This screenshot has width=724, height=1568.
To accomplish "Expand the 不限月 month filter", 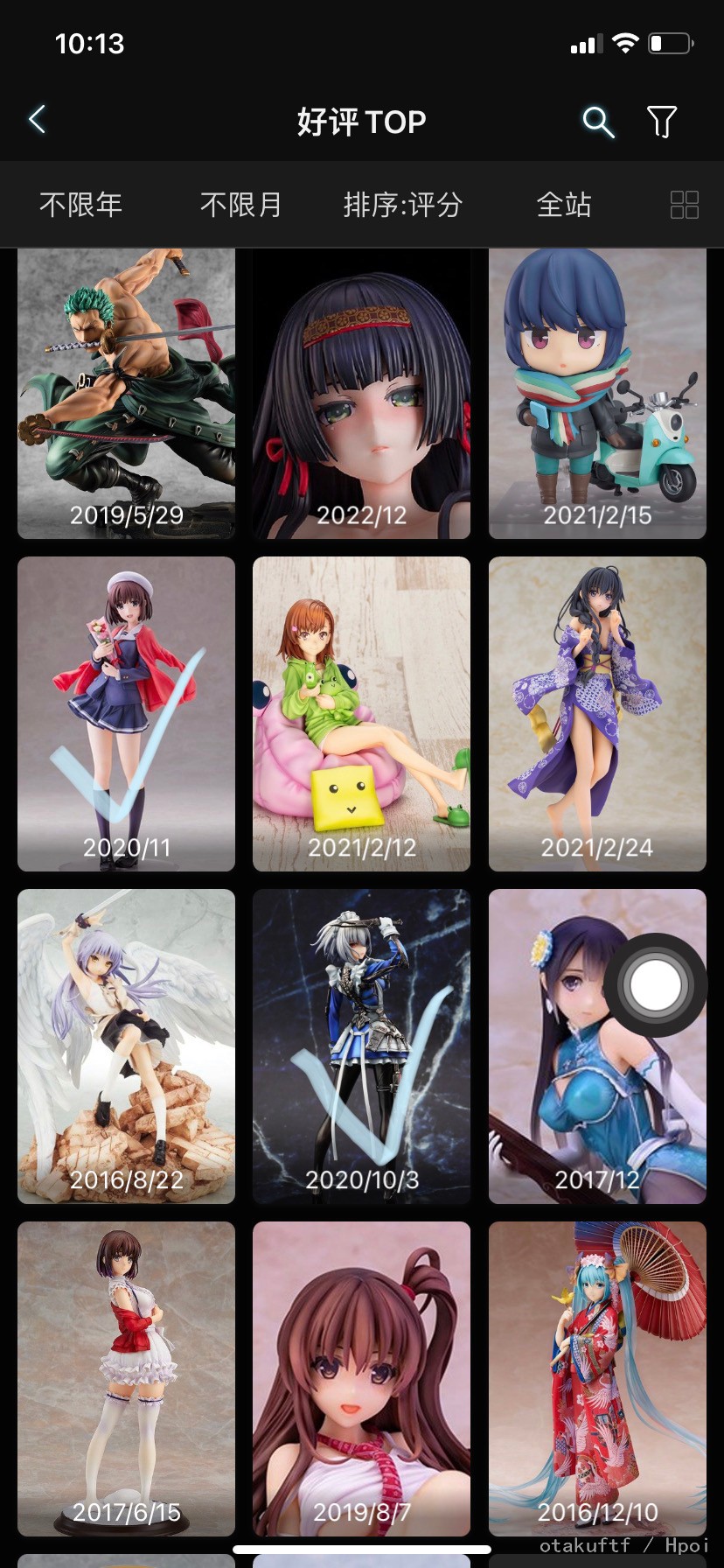I will click(240, 205).
